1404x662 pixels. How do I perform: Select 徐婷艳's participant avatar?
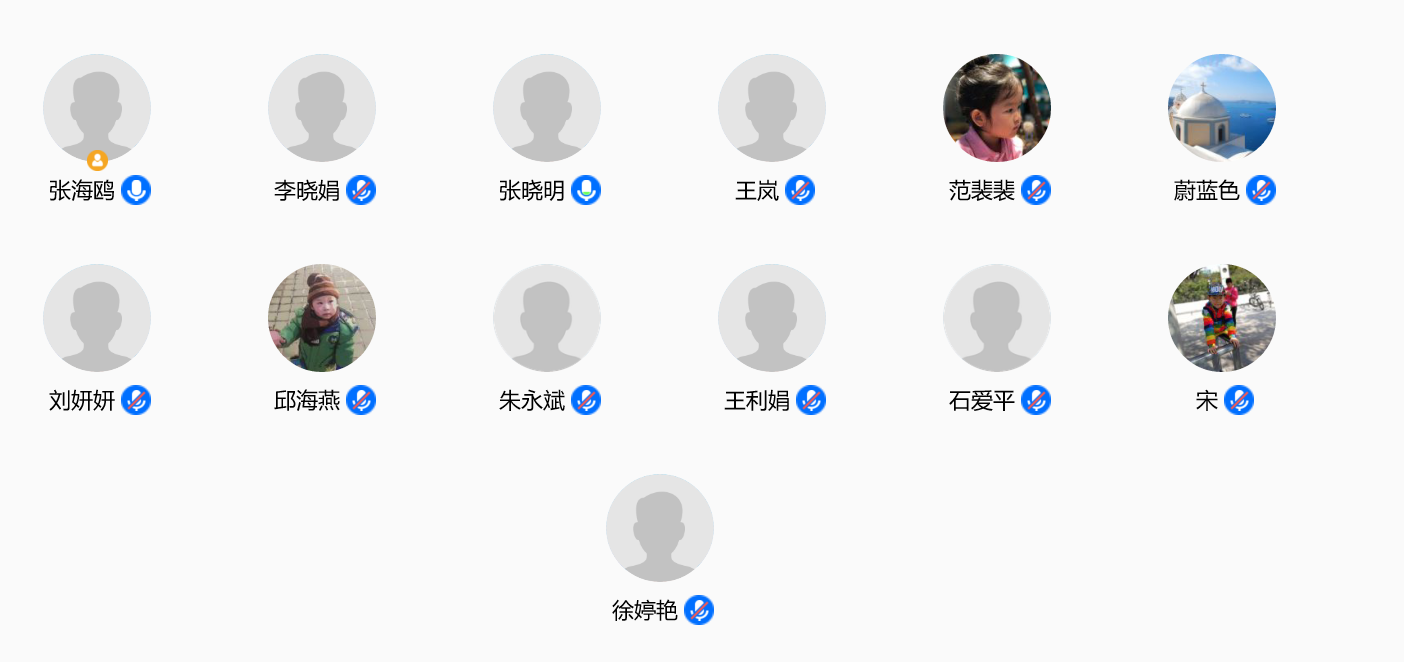click(660, 527)
